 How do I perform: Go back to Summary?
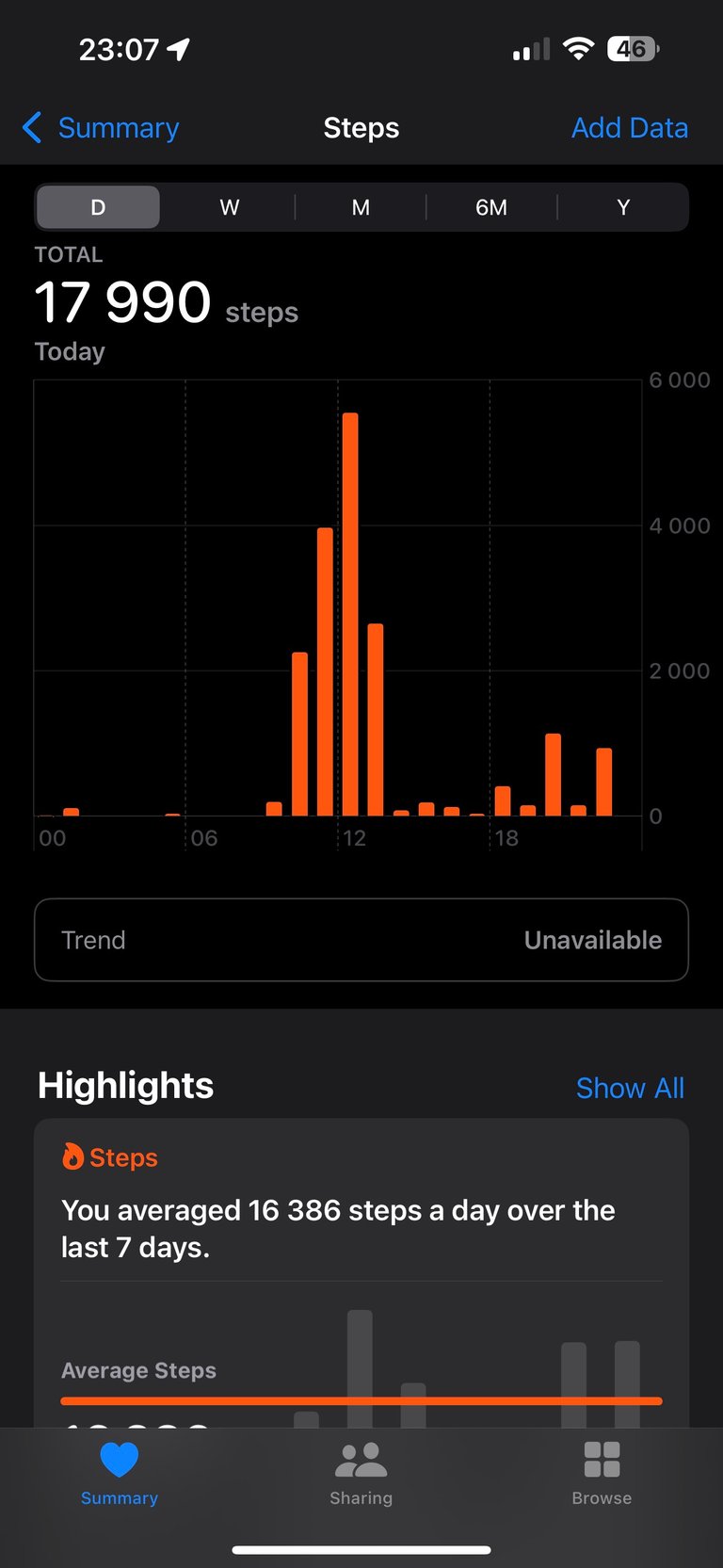click(100, 128)
